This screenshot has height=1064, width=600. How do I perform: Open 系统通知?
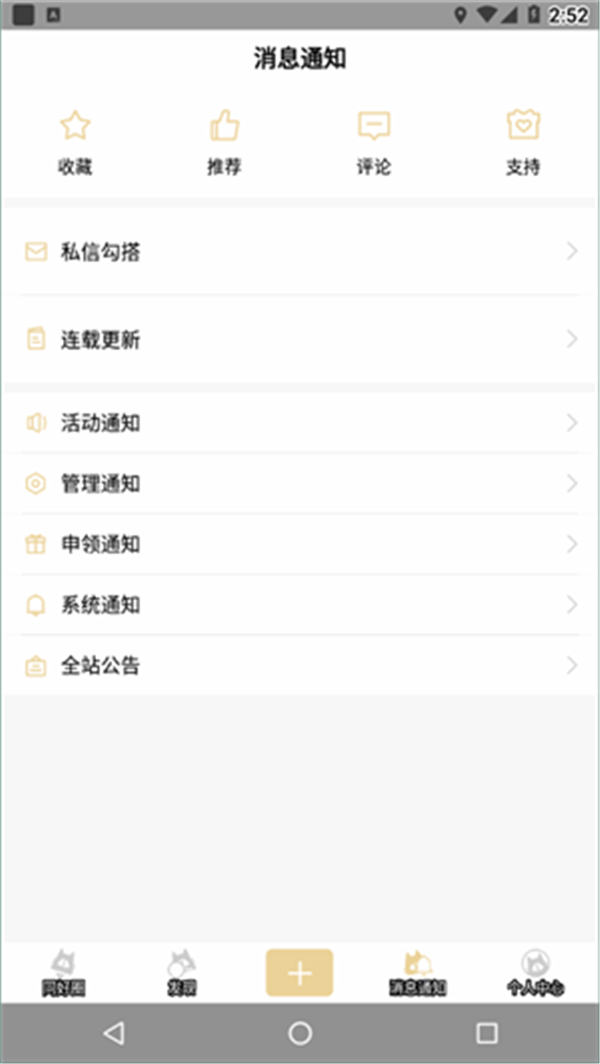tap(300, 605)
